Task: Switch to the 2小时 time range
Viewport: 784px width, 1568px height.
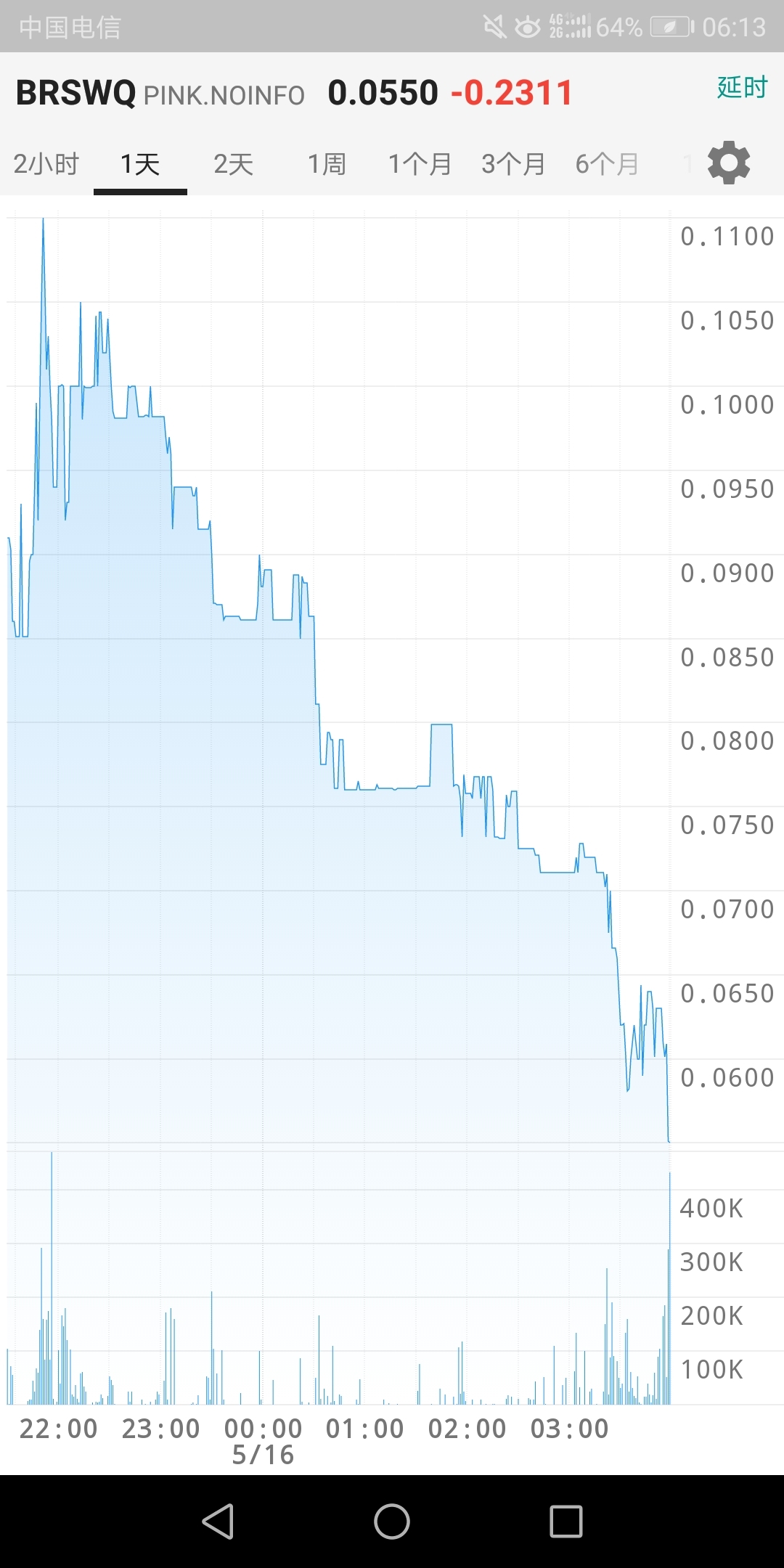Action: [46, 164]
